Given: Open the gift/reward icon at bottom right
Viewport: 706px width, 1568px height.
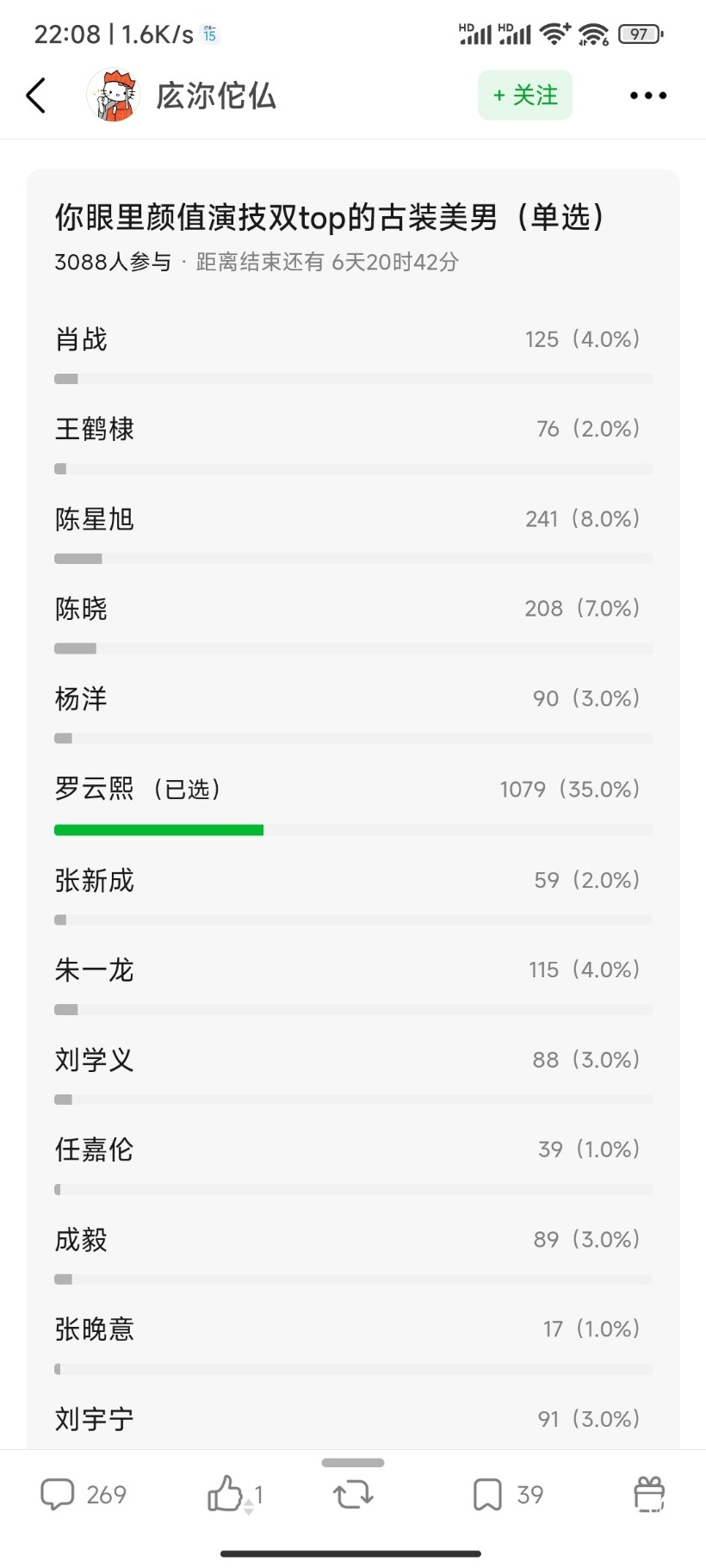Looking at the screenshot, I should point(648,1494).
